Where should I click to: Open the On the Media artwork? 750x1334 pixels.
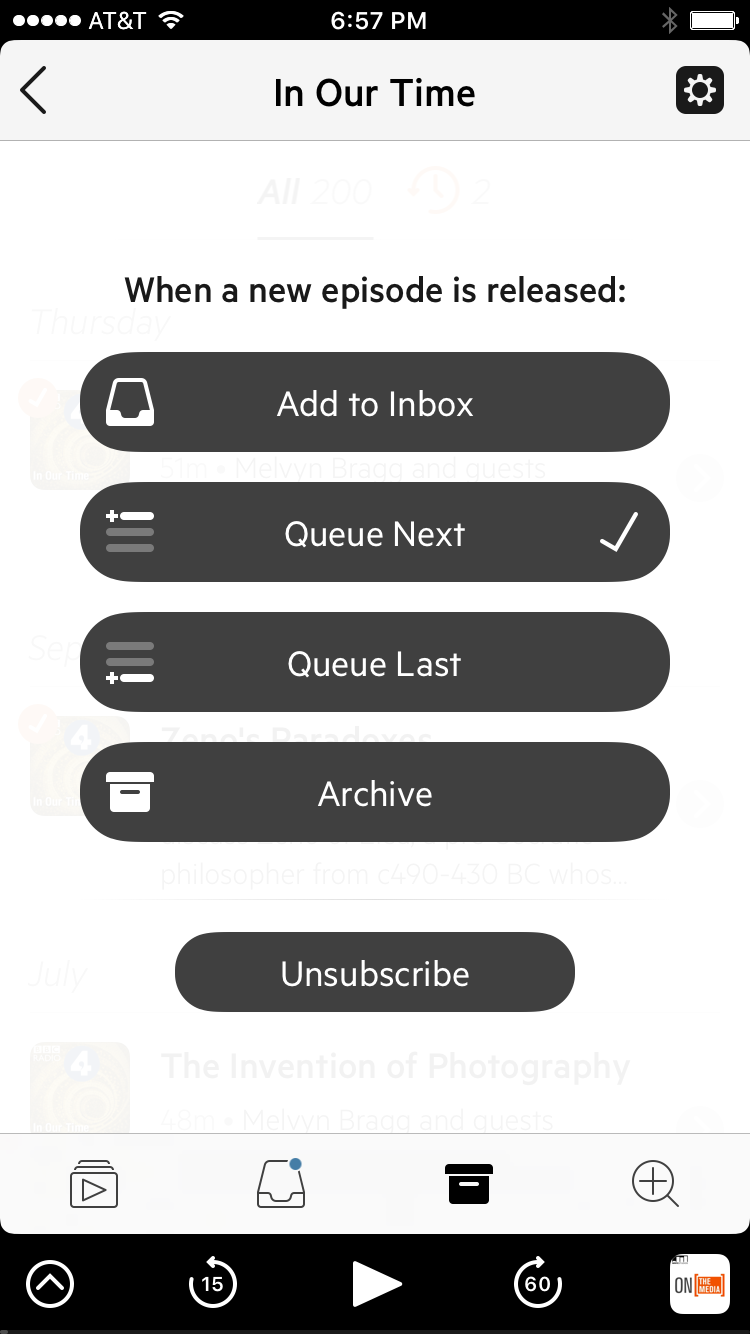tap(699, 1284)
